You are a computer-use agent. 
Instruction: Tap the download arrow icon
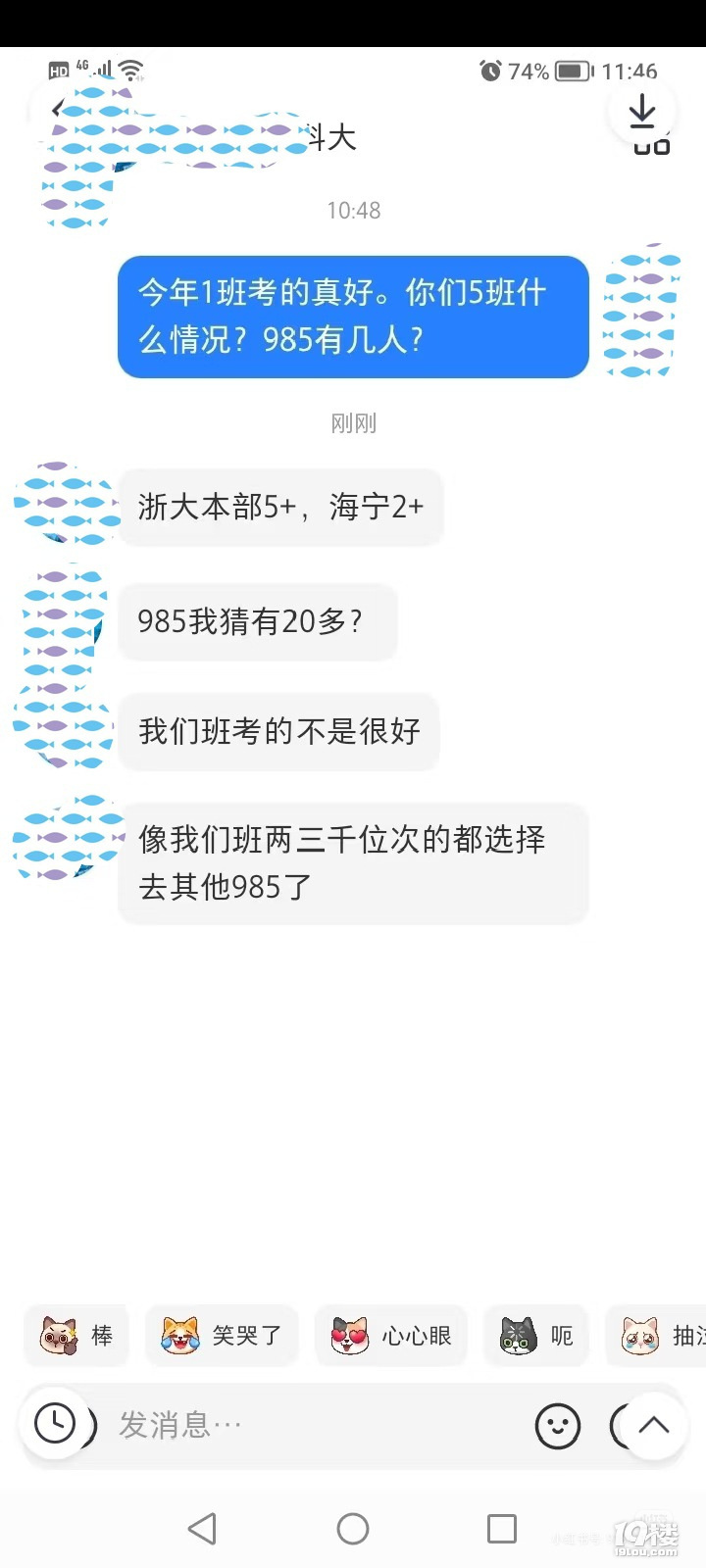point(642,112)
